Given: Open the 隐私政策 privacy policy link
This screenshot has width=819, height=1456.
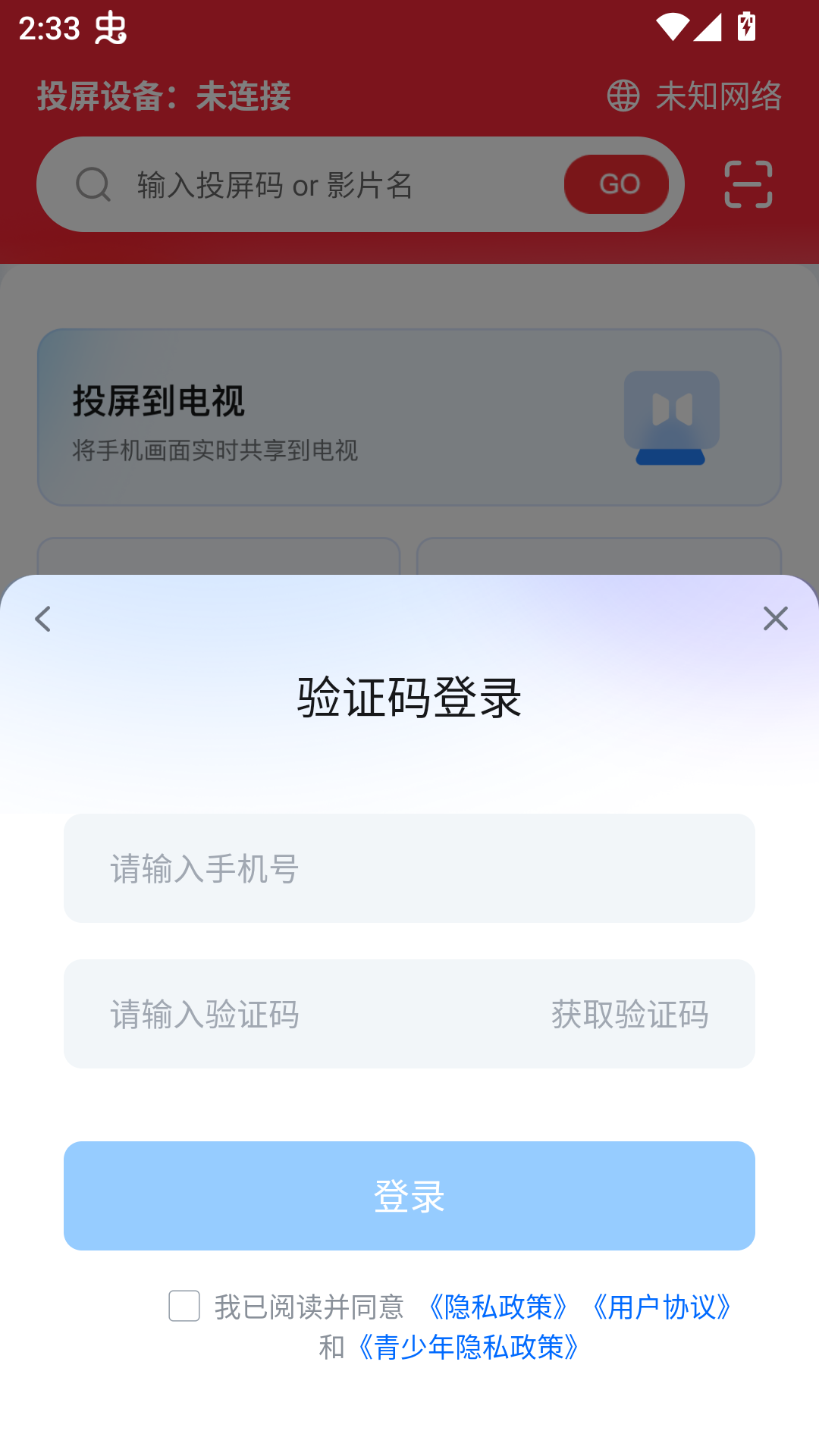Looking at the screenshot, I should click(x=498, y=1307).
